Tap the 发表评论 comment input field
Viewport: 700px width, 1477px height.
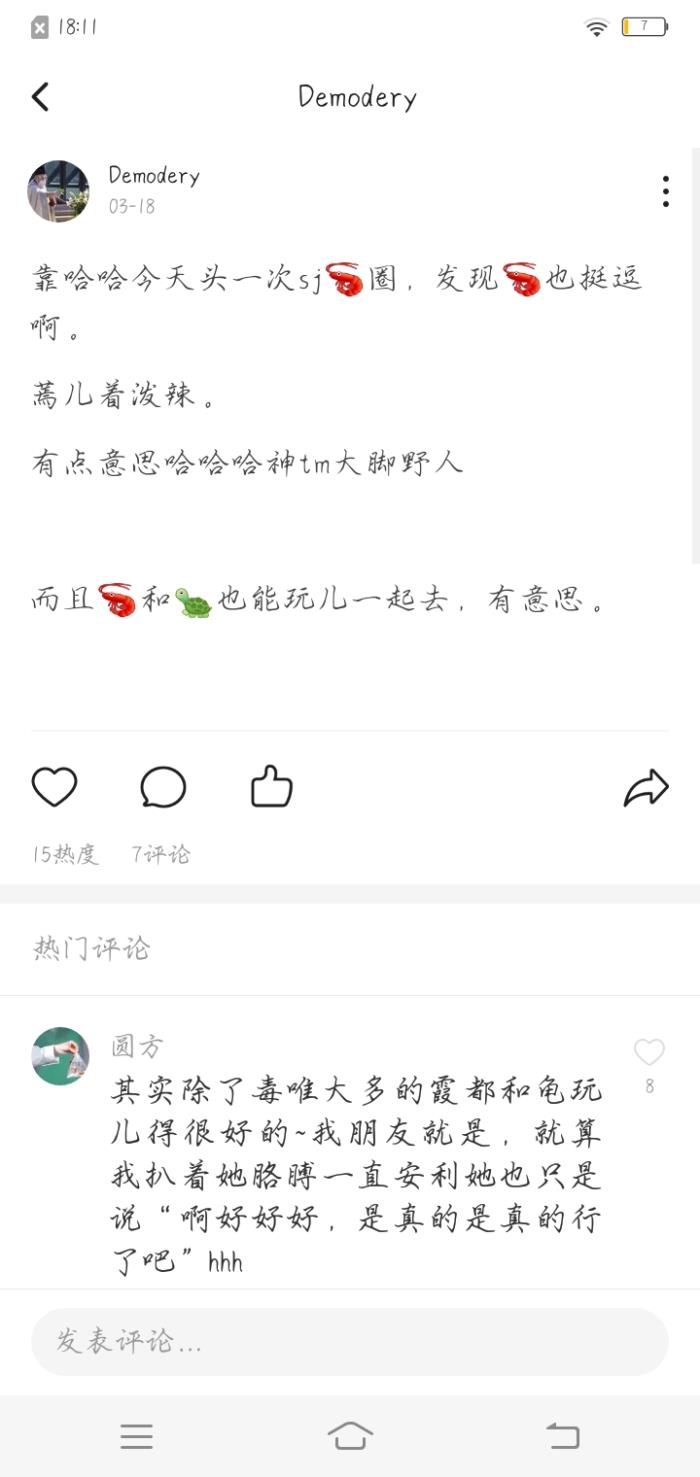(349, 1342)
